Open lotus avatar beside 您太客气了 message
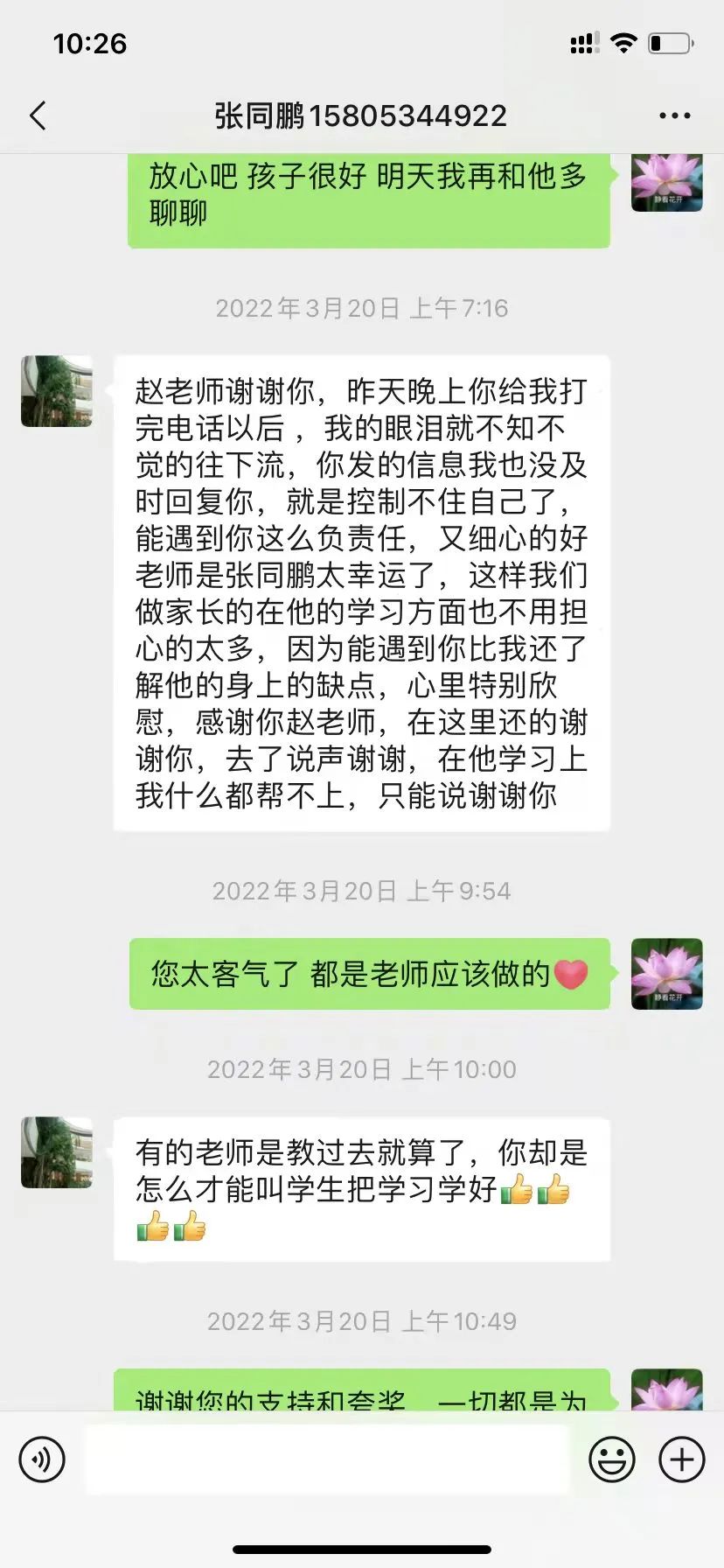The height and width of the screenshot is (1568, 724). (x=667, y=974)
